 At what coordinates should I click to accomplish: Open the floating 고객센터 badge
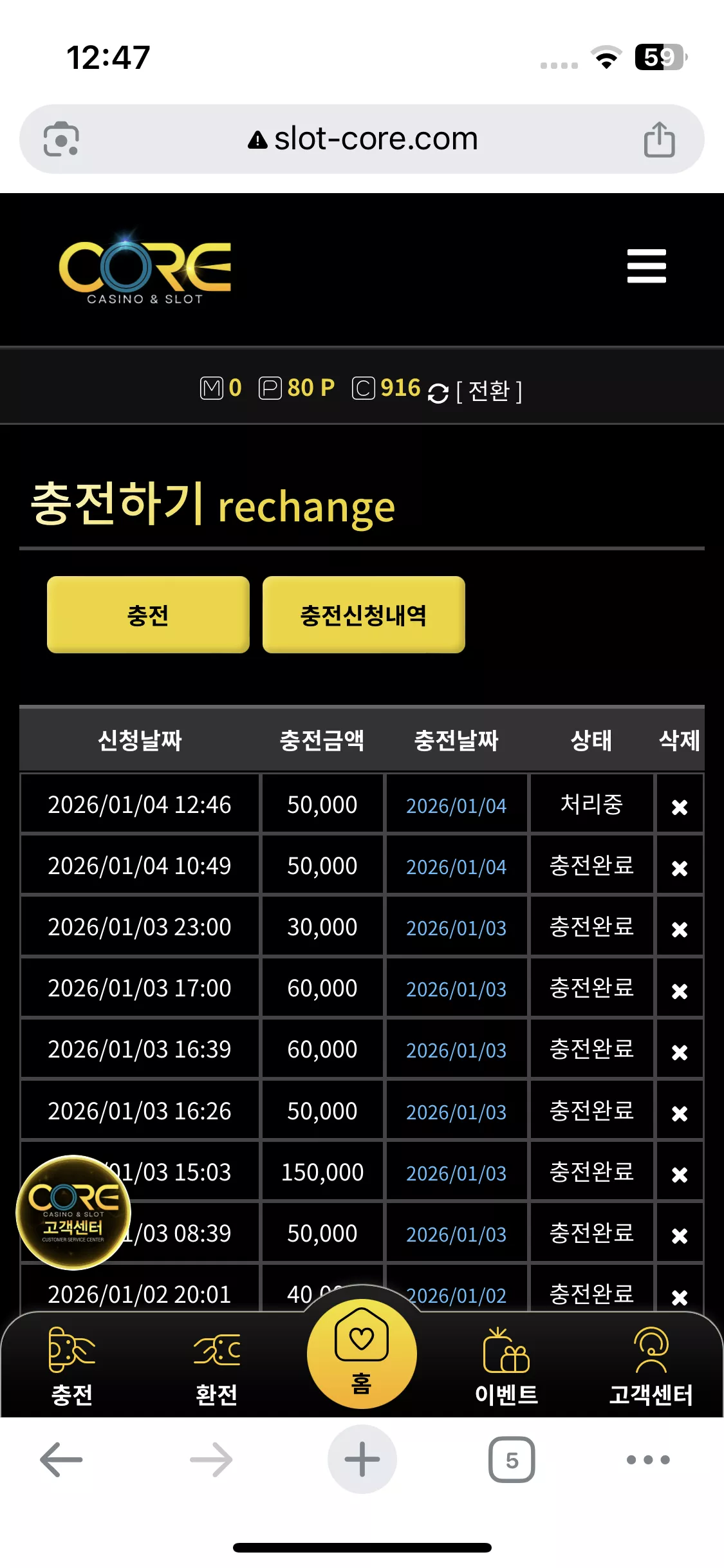[73, 1212]
